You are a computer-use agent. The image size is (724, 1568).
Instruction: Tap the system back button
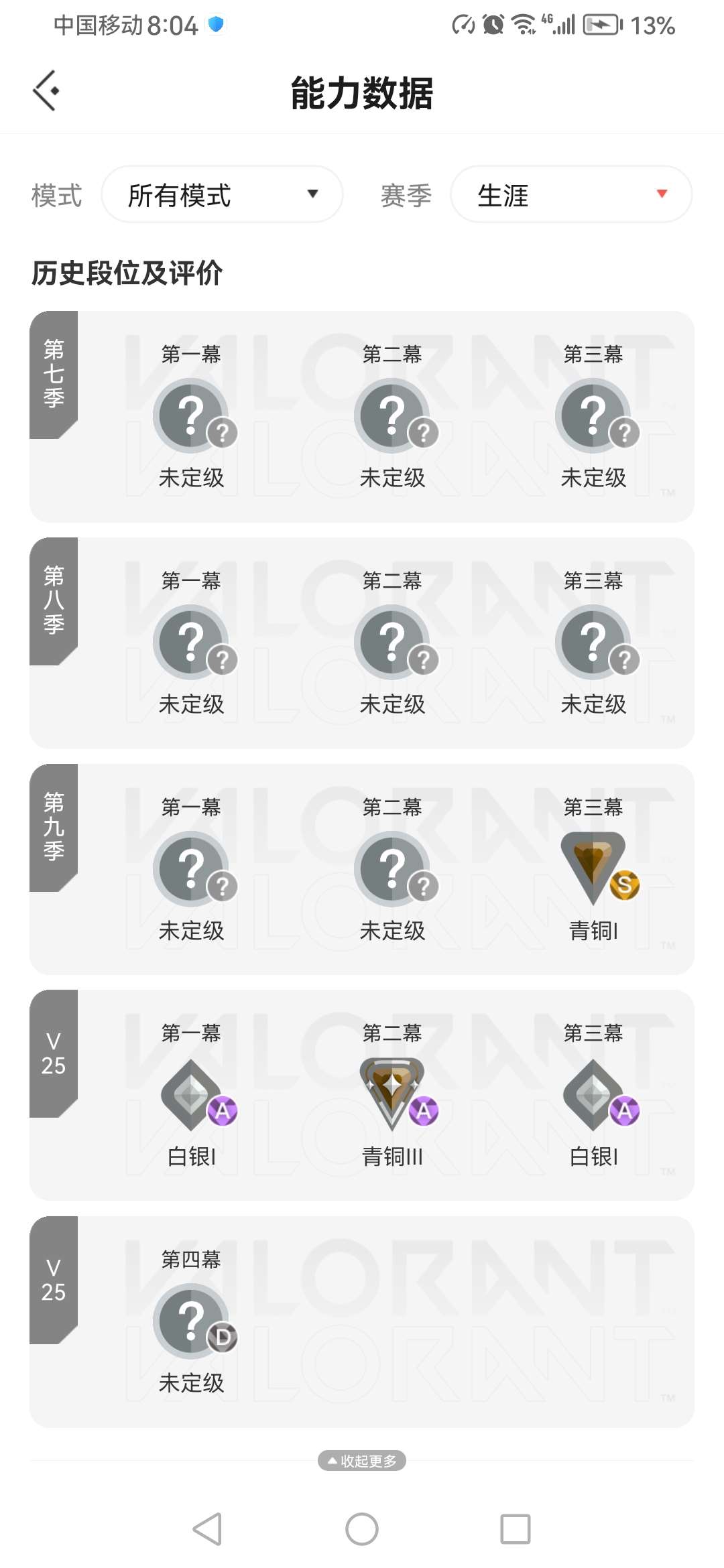click(x=207, y=1529)
